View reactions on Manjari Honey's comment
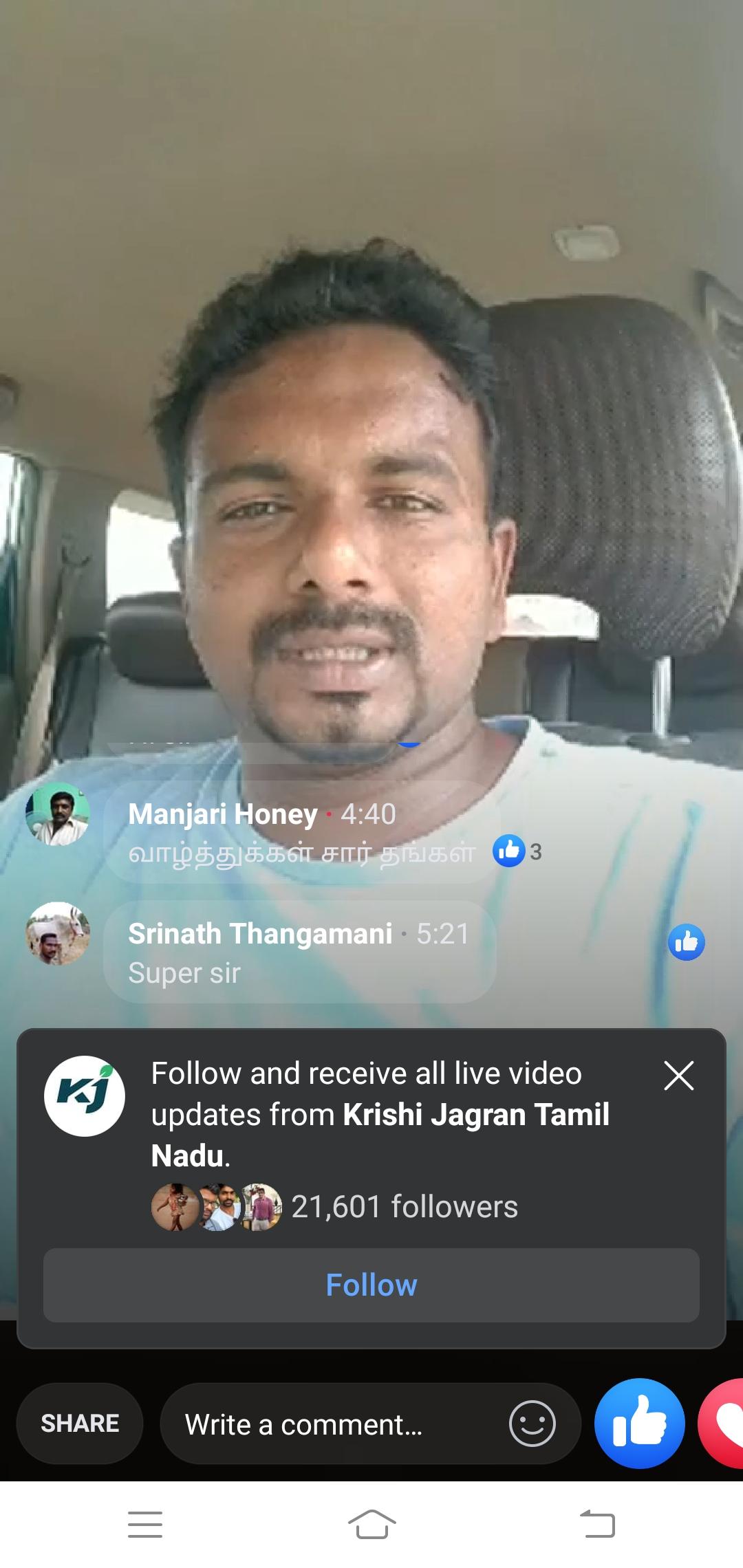This screenshot has width=743, height=1568. click(x=517, y=851)
